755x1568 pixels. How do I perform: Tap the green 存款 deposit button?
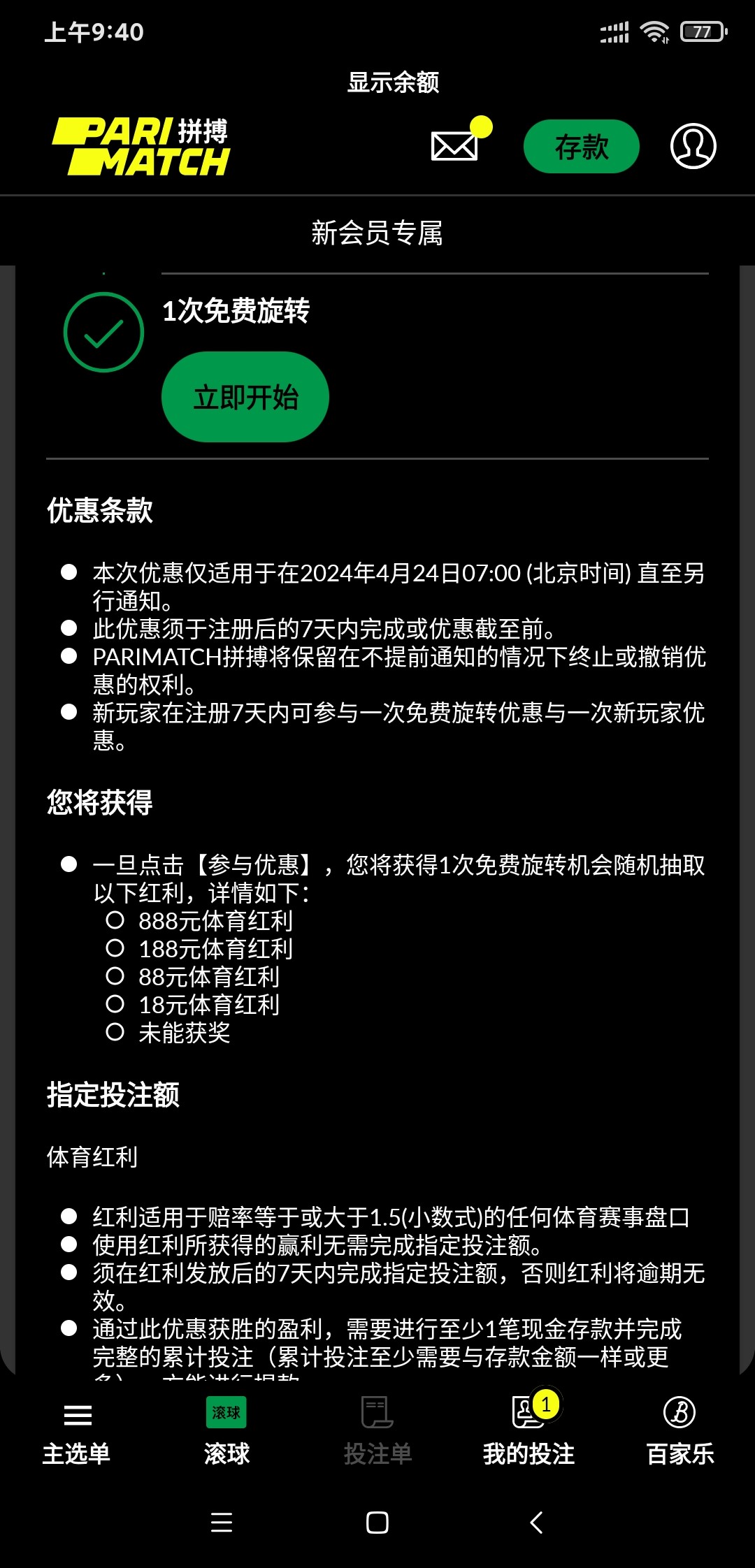pyautogui.click(x=581, y=147)
